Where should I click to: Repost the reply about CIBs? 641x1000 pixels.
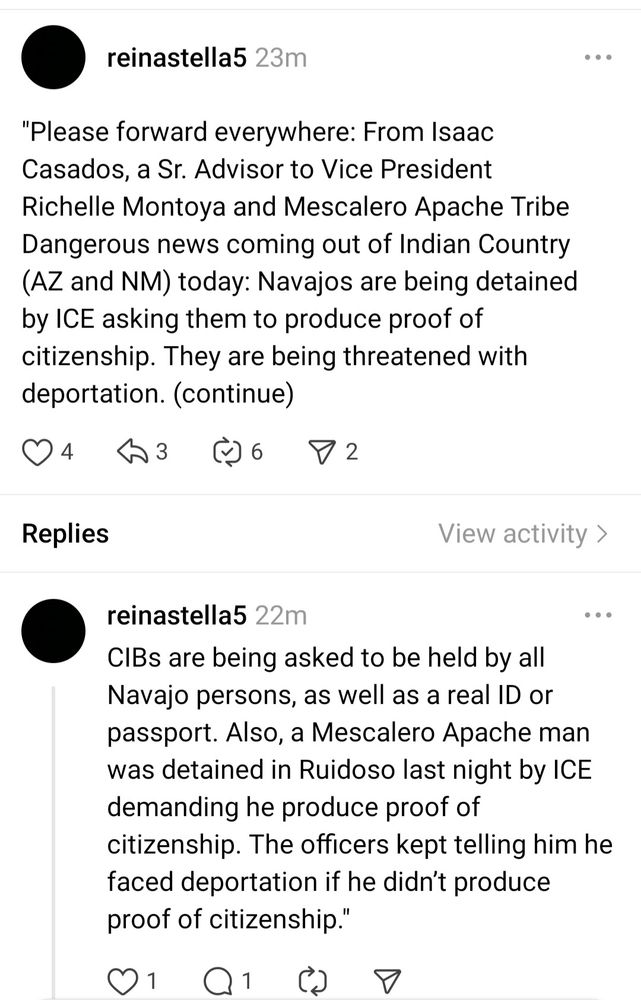[313, 980]
